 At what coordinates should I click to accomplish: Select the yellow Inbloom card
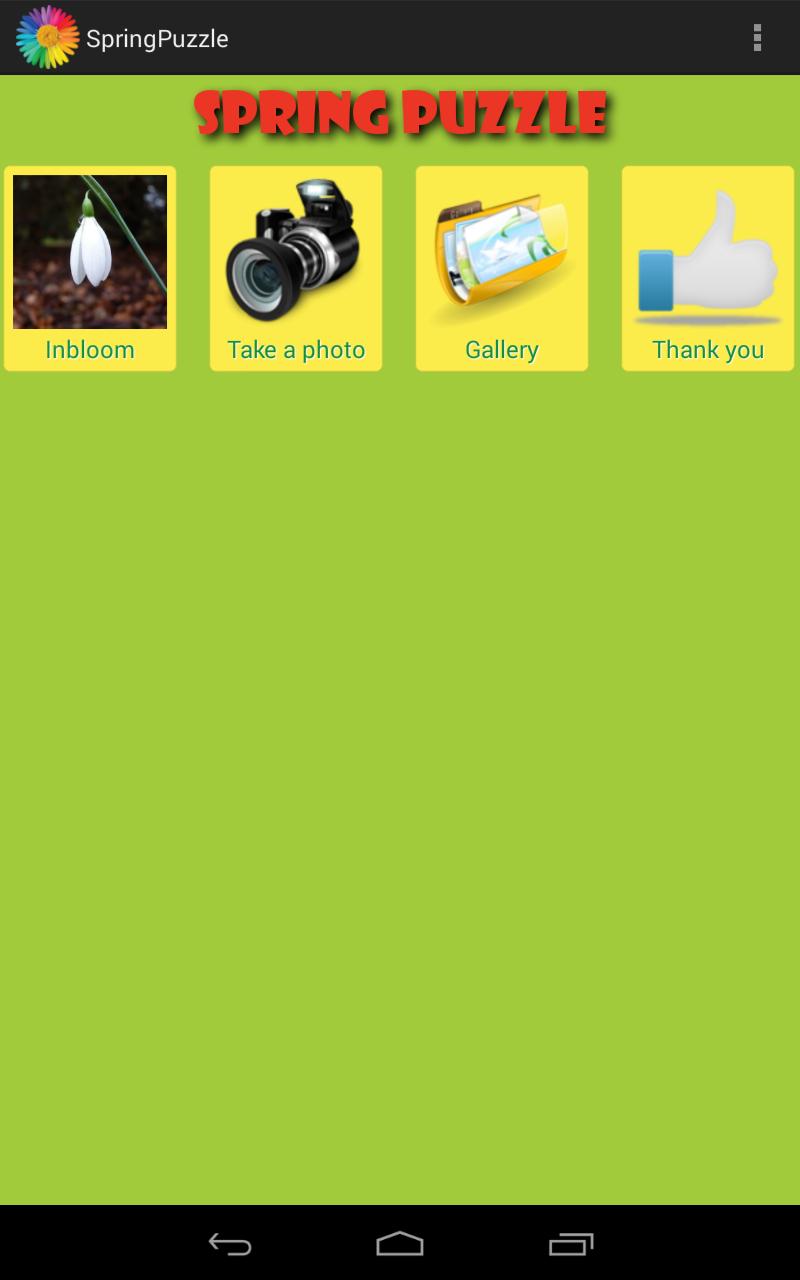[x=89, y=267]
